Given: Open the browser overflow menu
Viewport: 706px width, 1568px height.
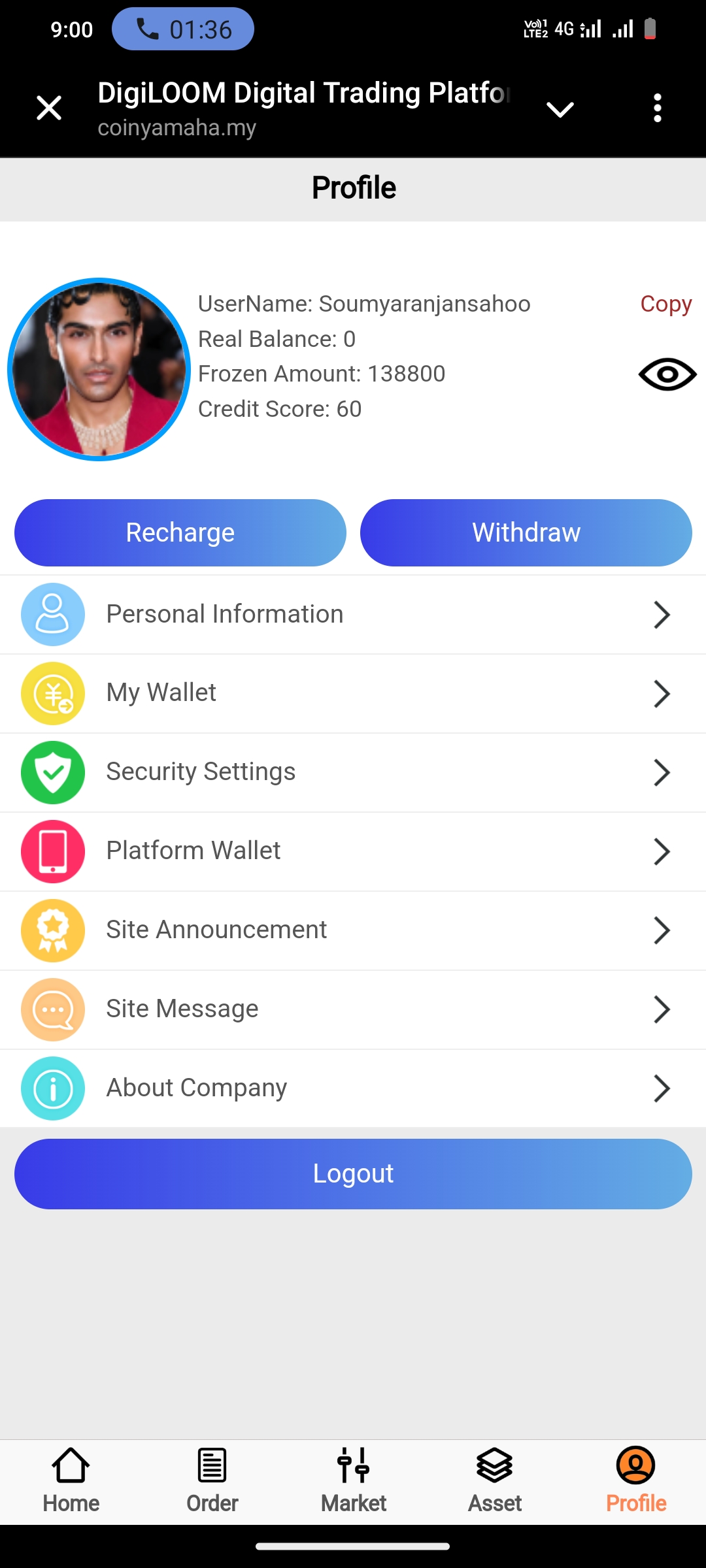Looking at the screenshot, I should point(657,108).
